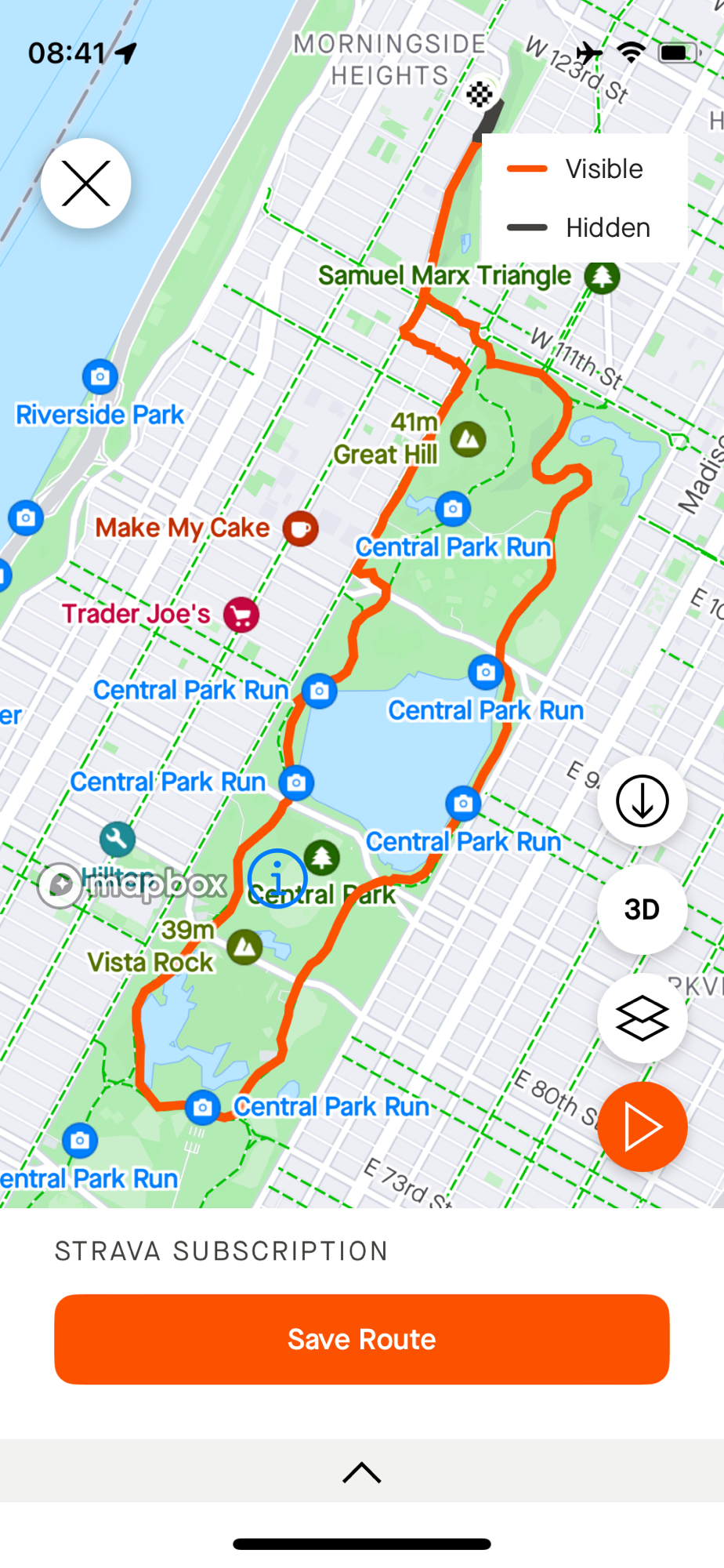Close the route map view
The height and width of the screenshot is (1568, 724).
point(86,183)
